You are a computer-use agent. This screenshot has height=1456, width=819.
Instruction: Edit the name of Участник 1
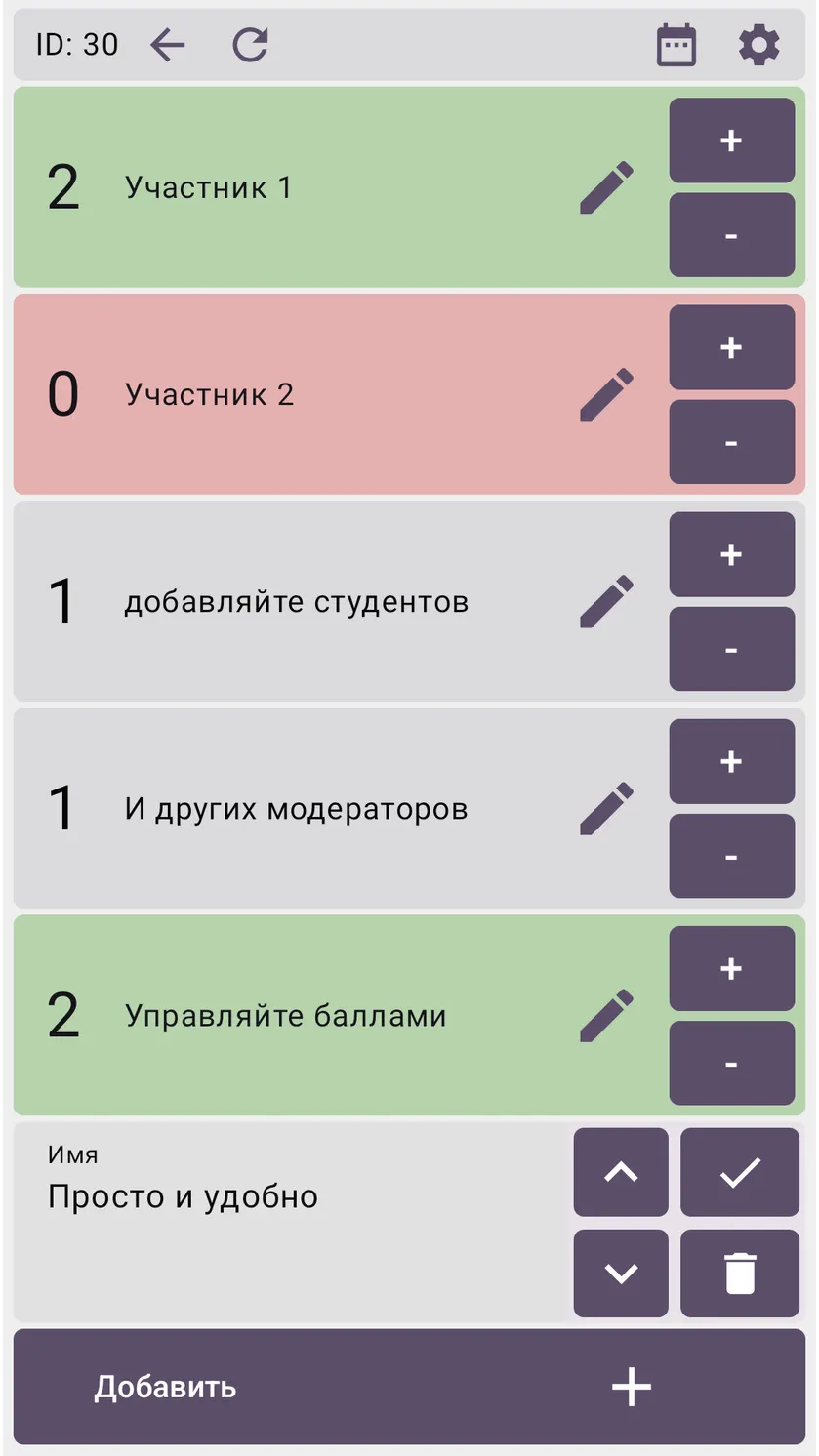(x=607, y=187)
